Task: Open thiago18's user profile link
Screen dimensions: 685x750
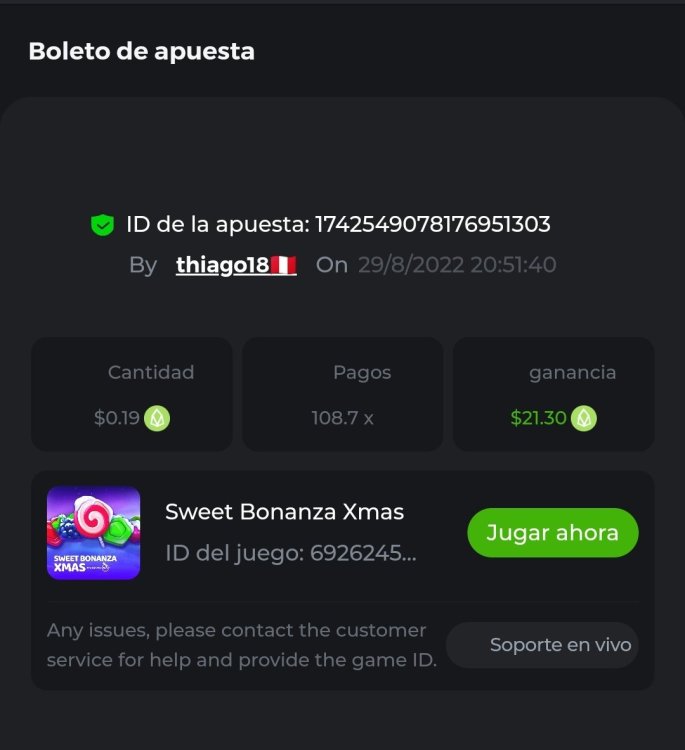Action: (x=222, y=265)
